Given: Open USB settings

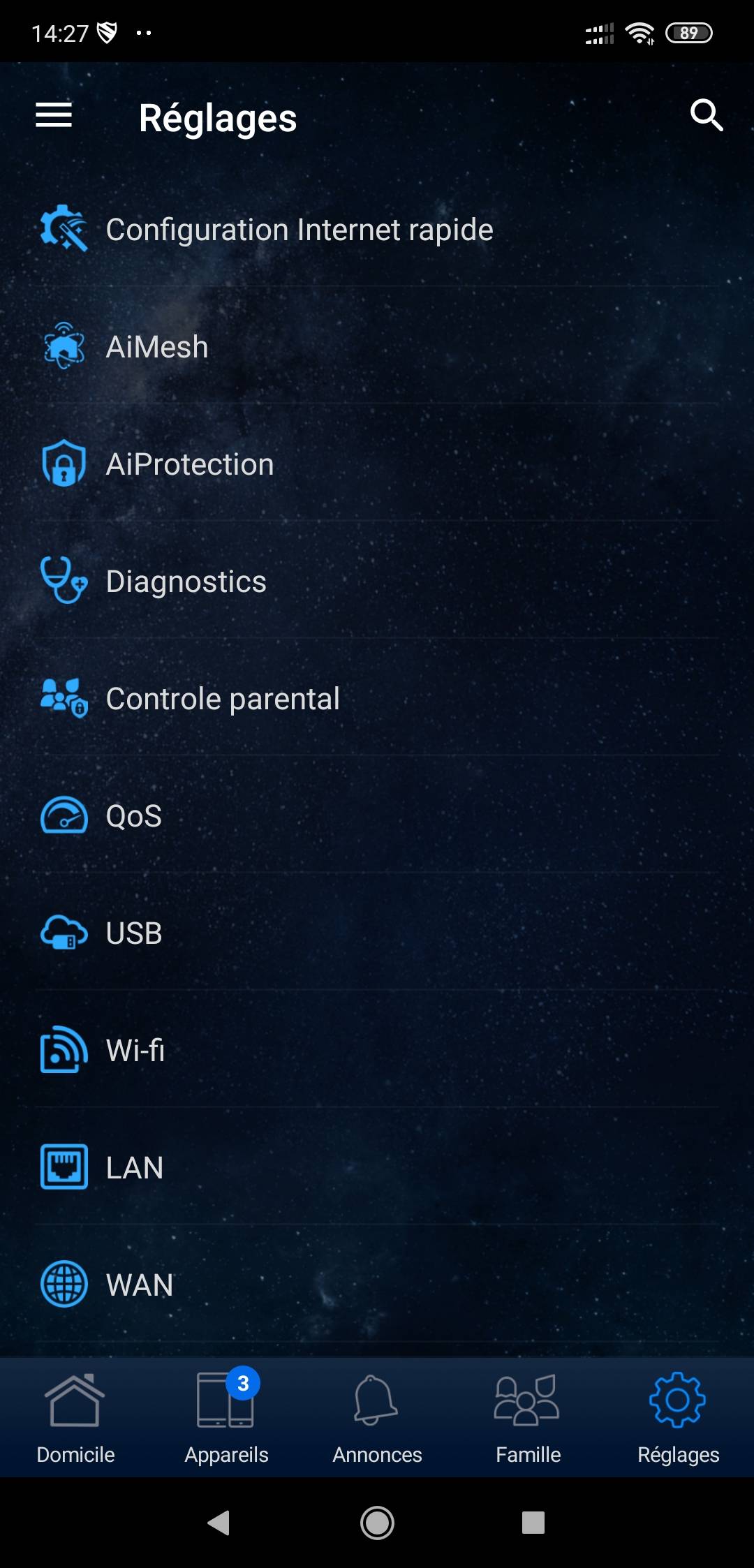Looking at the screenshot, I should click(x=377, y=933).
